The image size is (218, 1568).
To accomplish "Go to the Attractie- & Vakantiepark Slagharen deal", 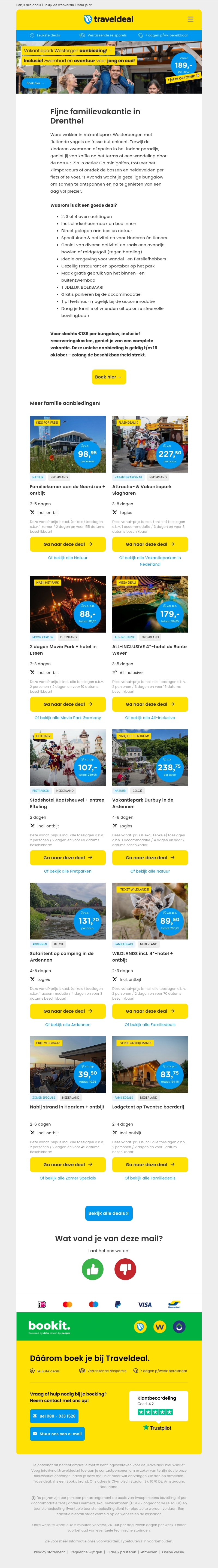I will (x=150, y=544).
